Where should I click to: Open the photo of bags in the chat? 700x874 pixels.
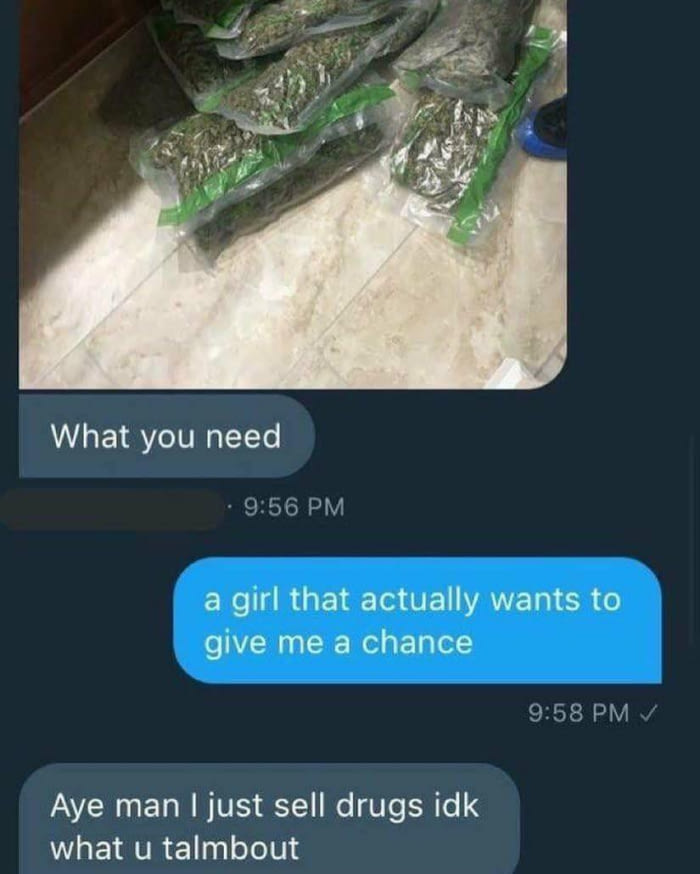[292, 190]
